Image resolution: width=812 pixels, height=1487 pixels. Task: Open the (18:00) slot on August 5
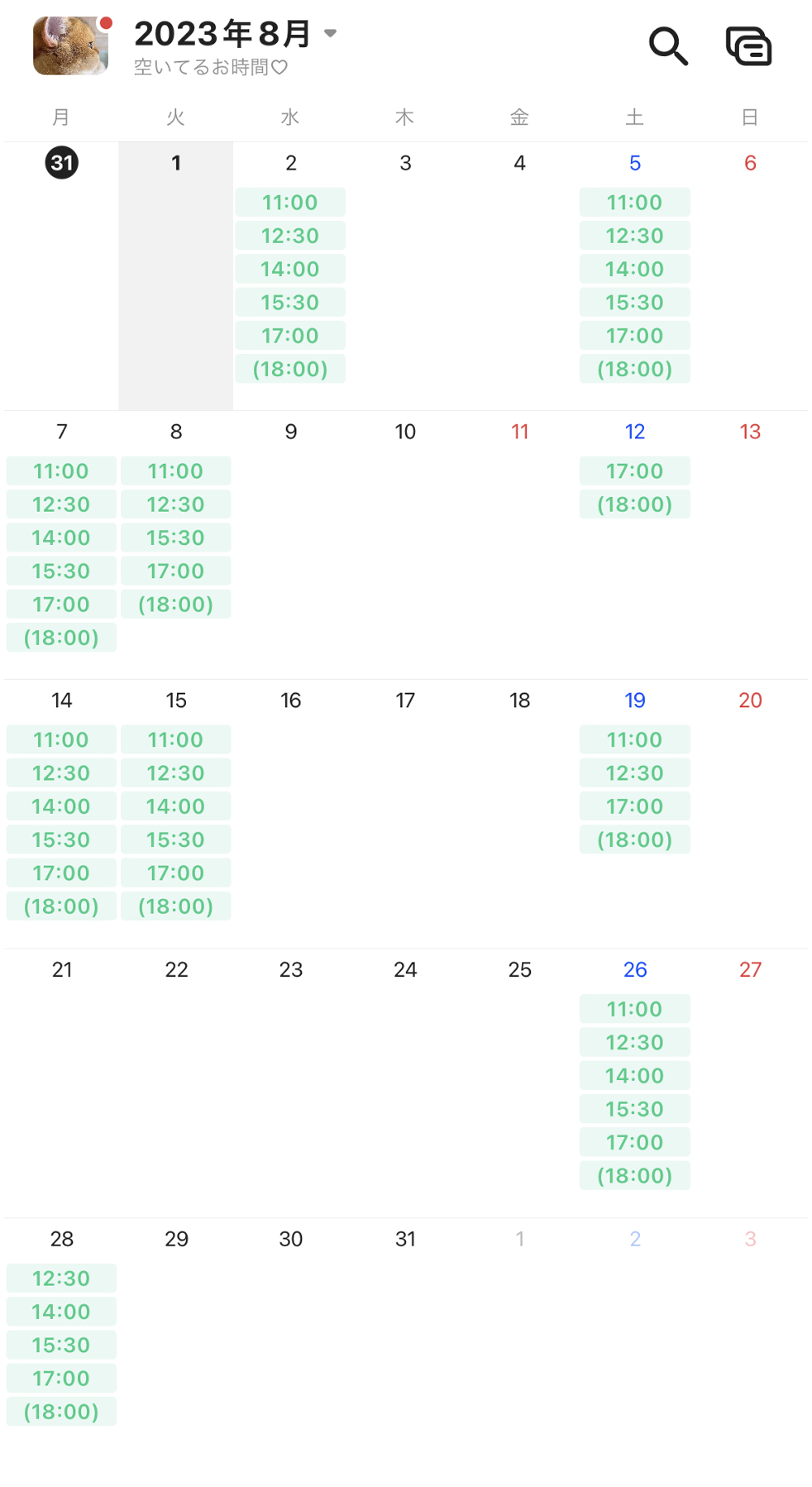click(635, 369)
